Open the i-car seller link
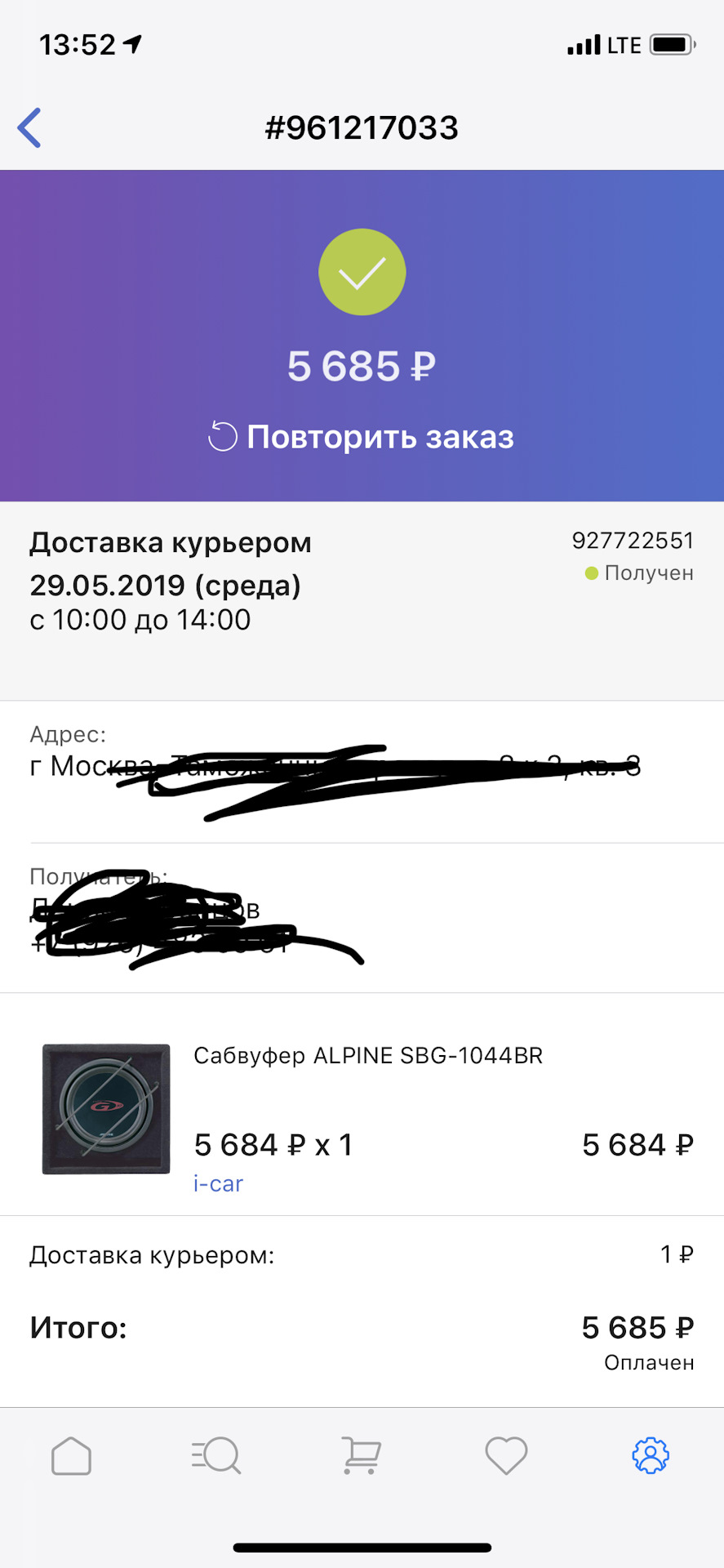Viewport: 724px width, 1568px height. (x=218, y=1183)
